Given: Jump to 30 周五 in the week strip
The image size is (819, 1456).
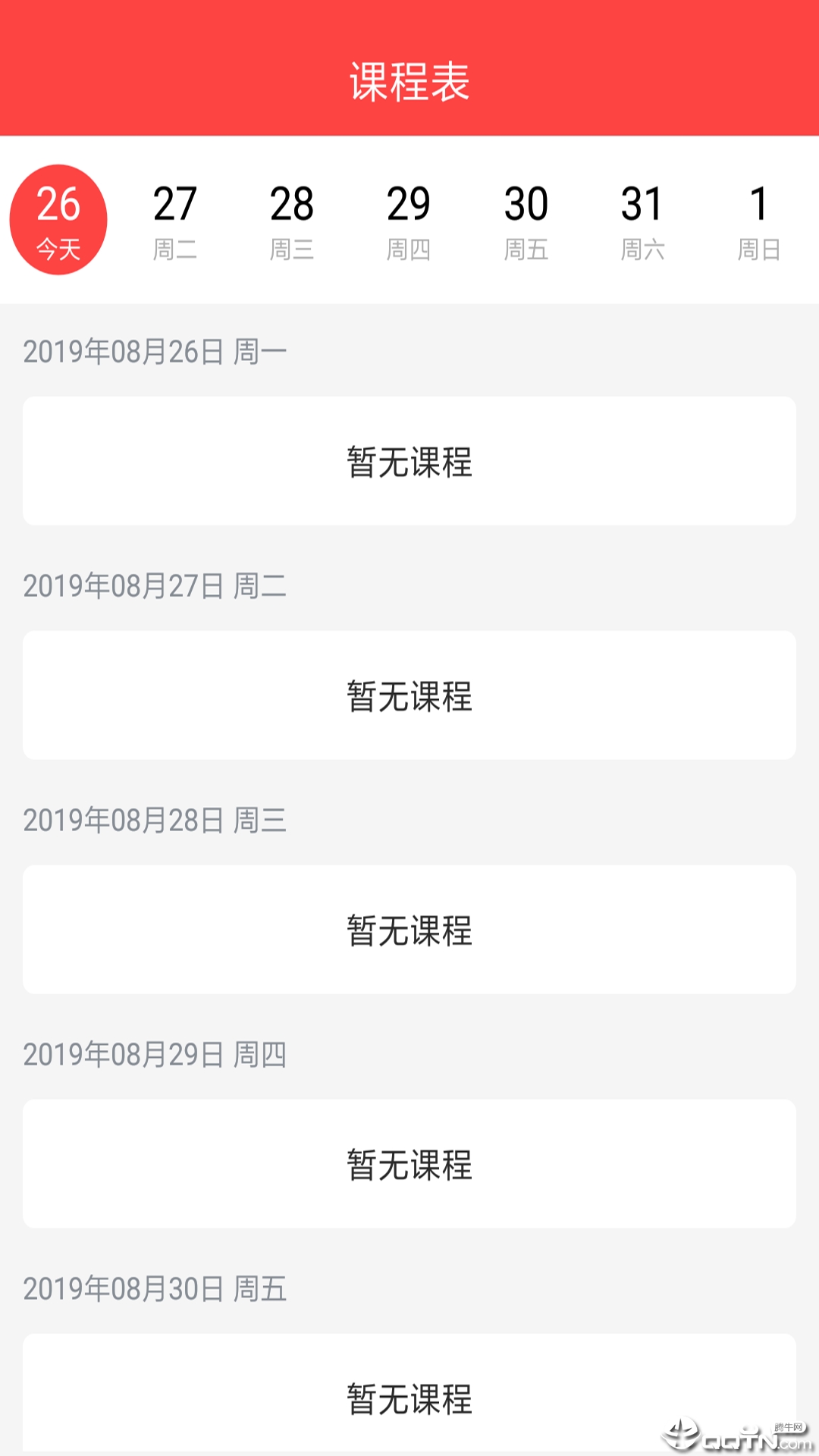Looking at the screenshot, I should (526, 221).
